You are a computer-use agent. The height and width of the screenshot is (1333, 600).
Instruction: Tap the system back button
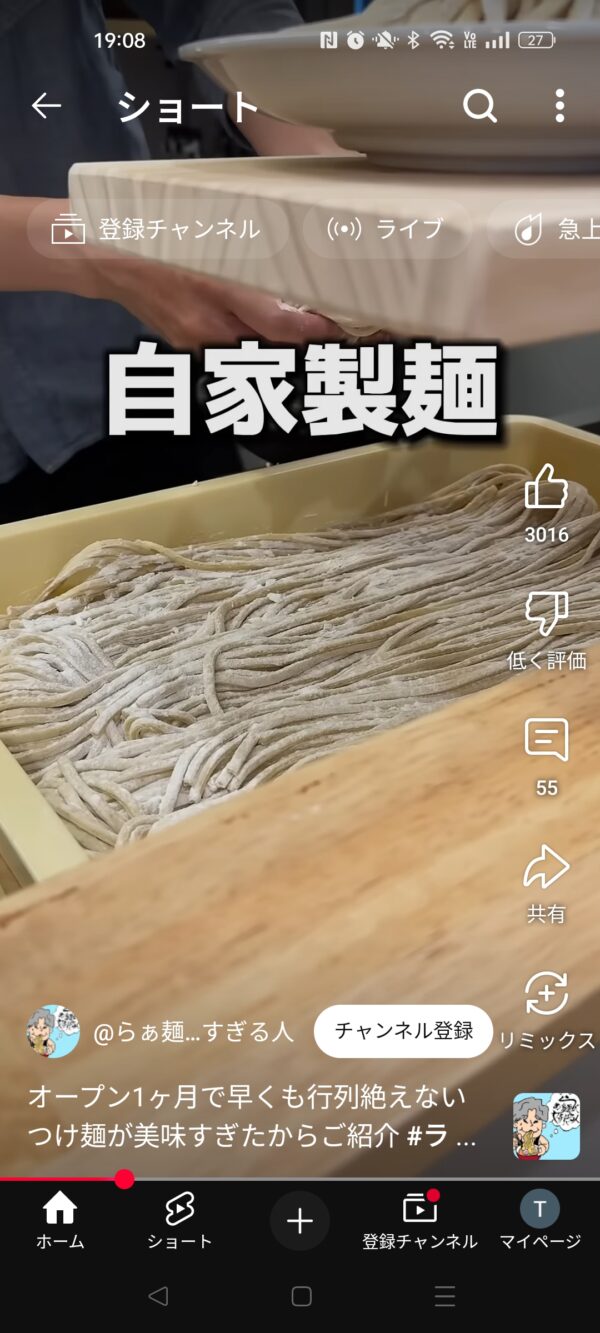click(157, 1297)
